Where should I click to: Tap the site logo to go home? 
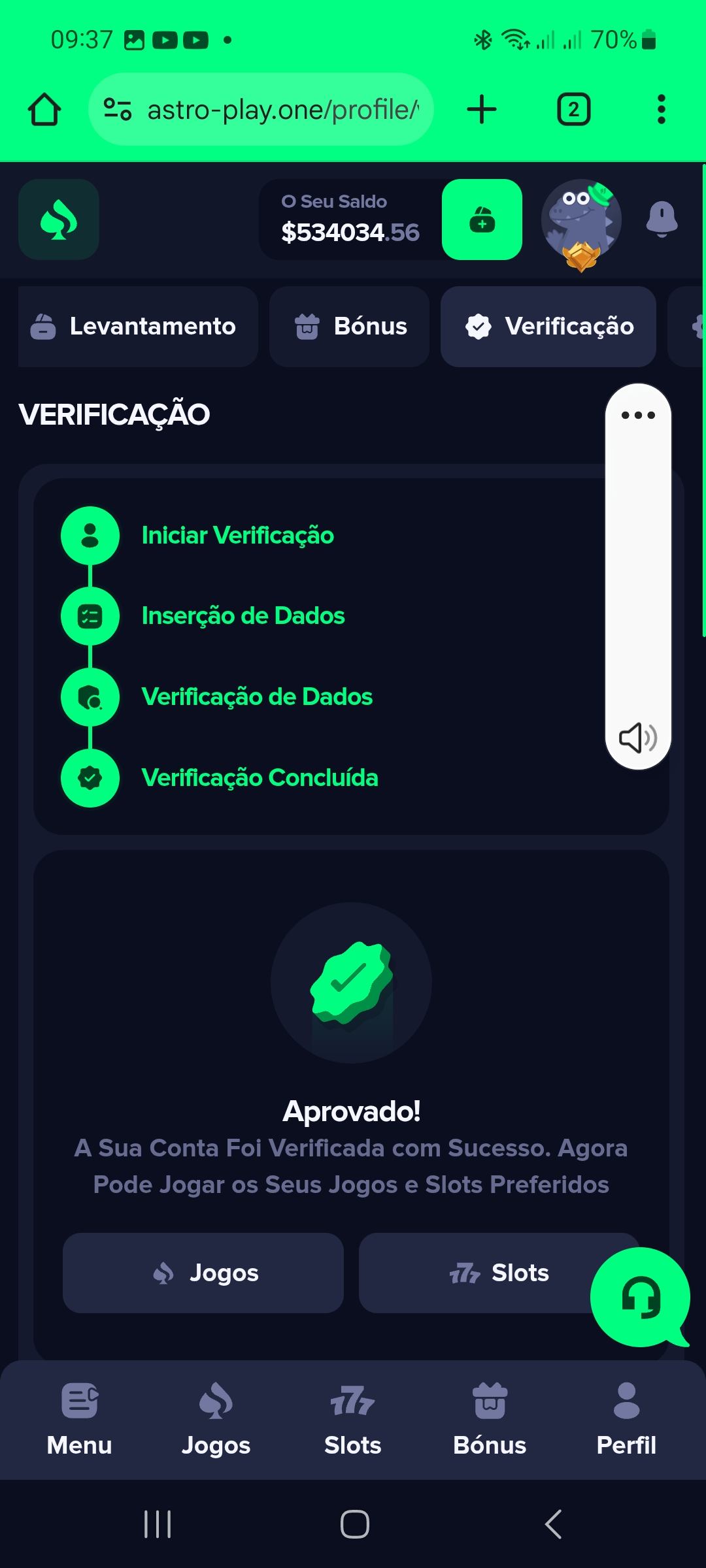tap(59, 220)
